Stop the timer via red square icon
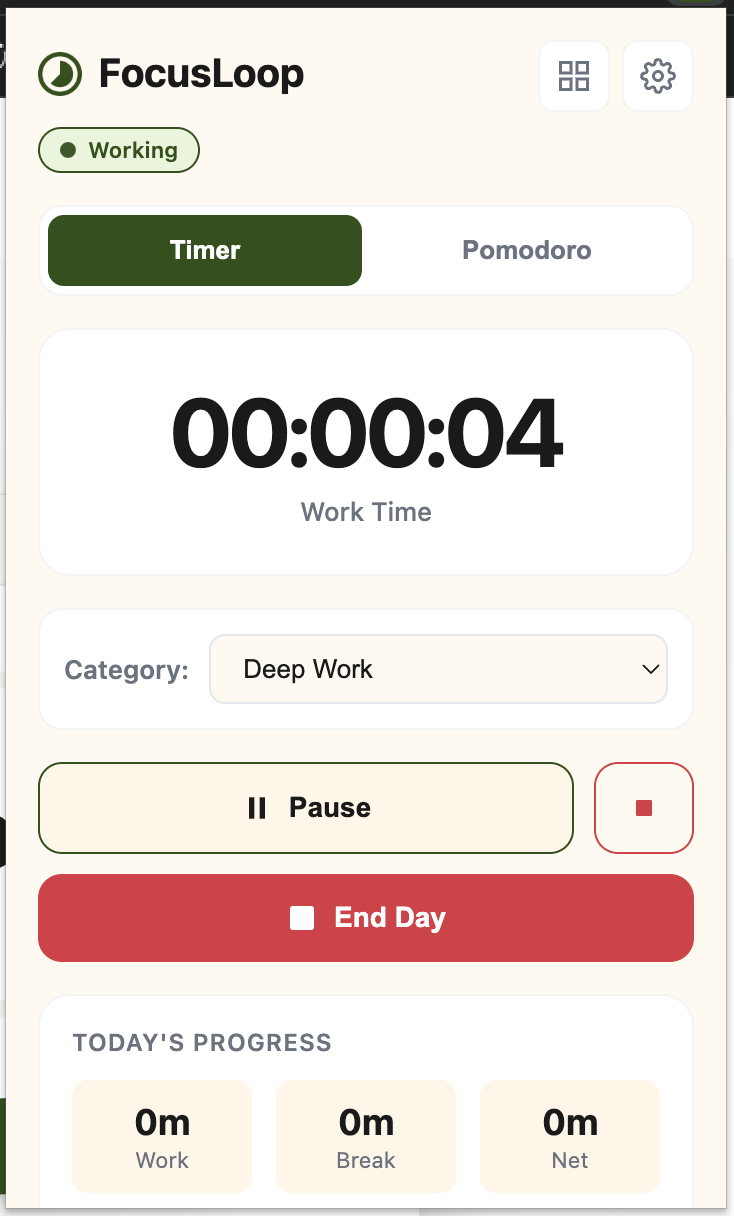Viewport: 734px width, 1216px height. point(643,807)
